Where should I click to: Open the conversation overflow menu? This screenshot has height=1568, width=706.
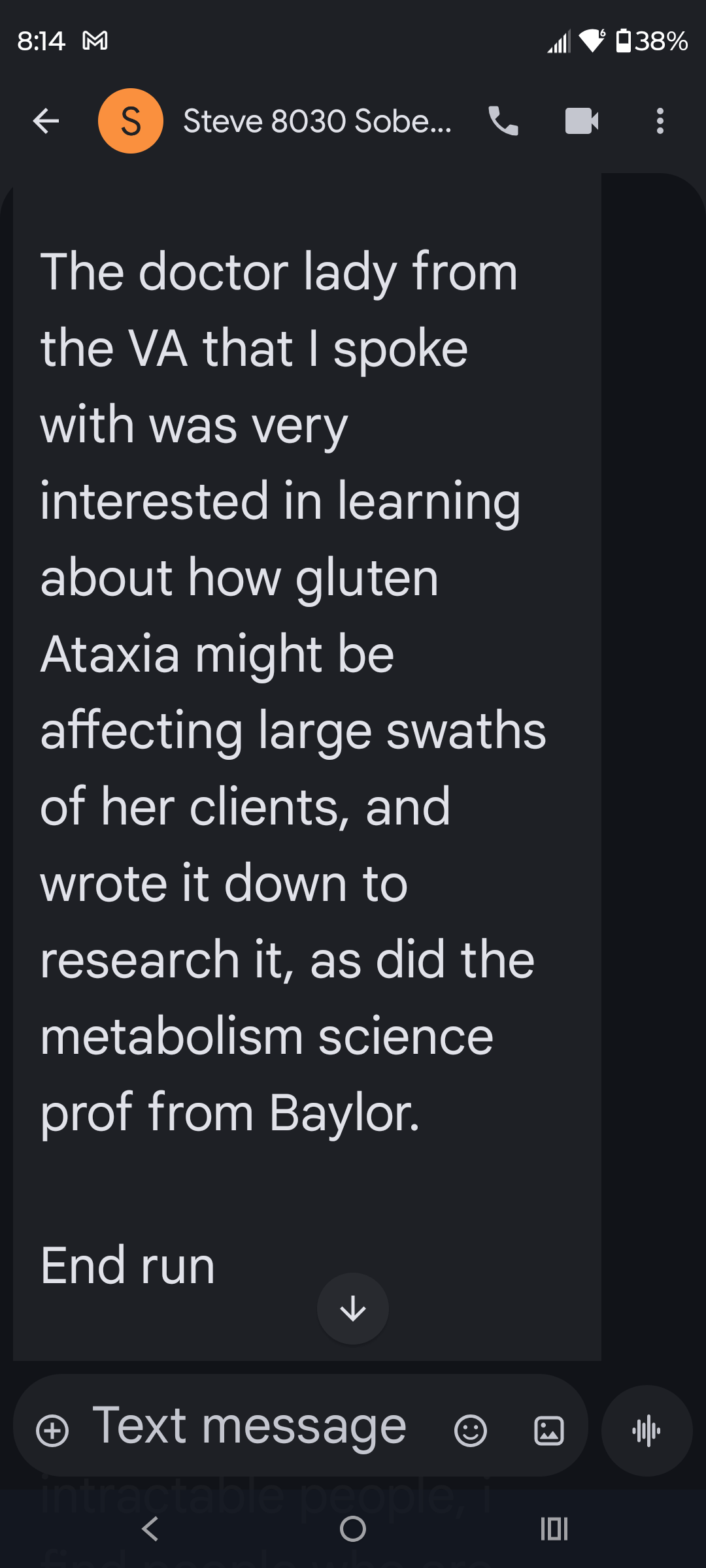coord(660,122)
